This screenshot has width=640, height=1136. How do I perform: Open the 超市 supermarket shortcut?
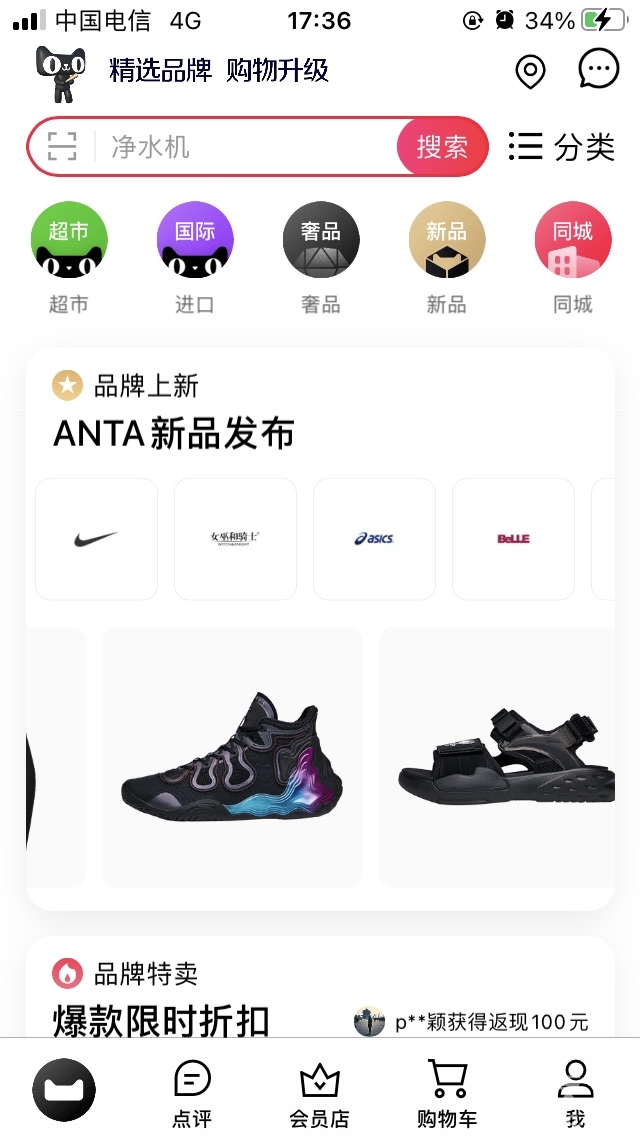(x=69, y=257)
